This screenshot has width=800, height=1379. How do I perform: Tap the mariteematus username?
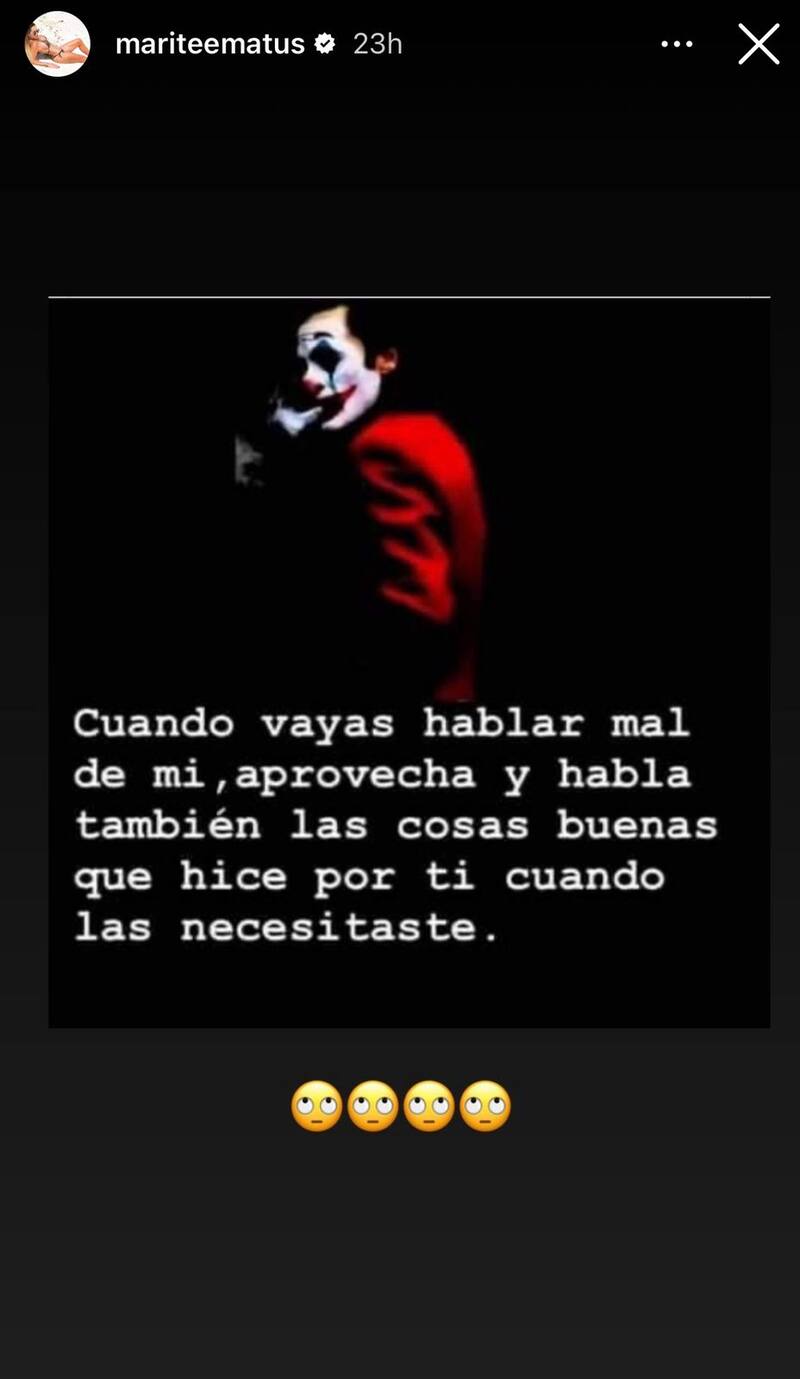coord(210,44)
